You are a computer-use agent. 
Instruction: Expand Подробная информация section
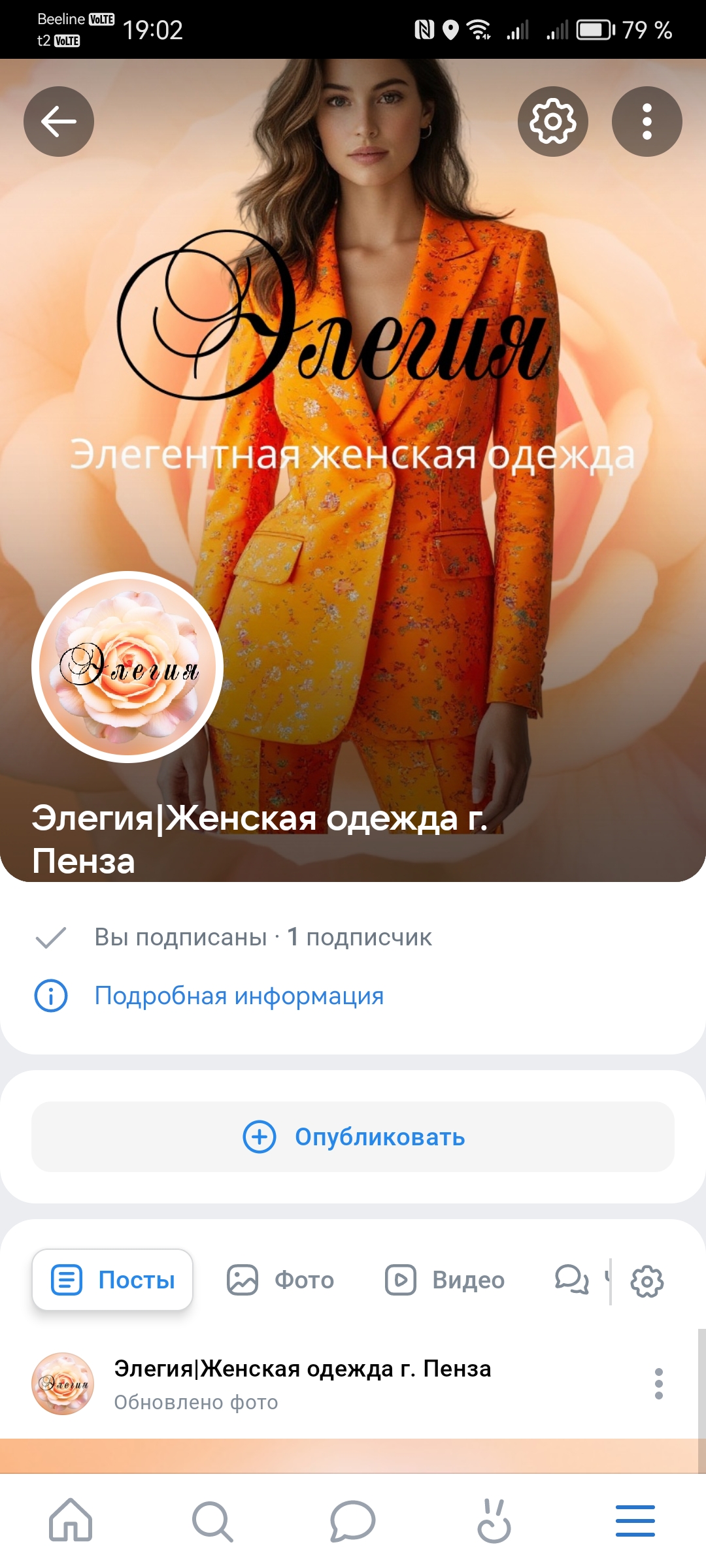[x=239, y=995]
